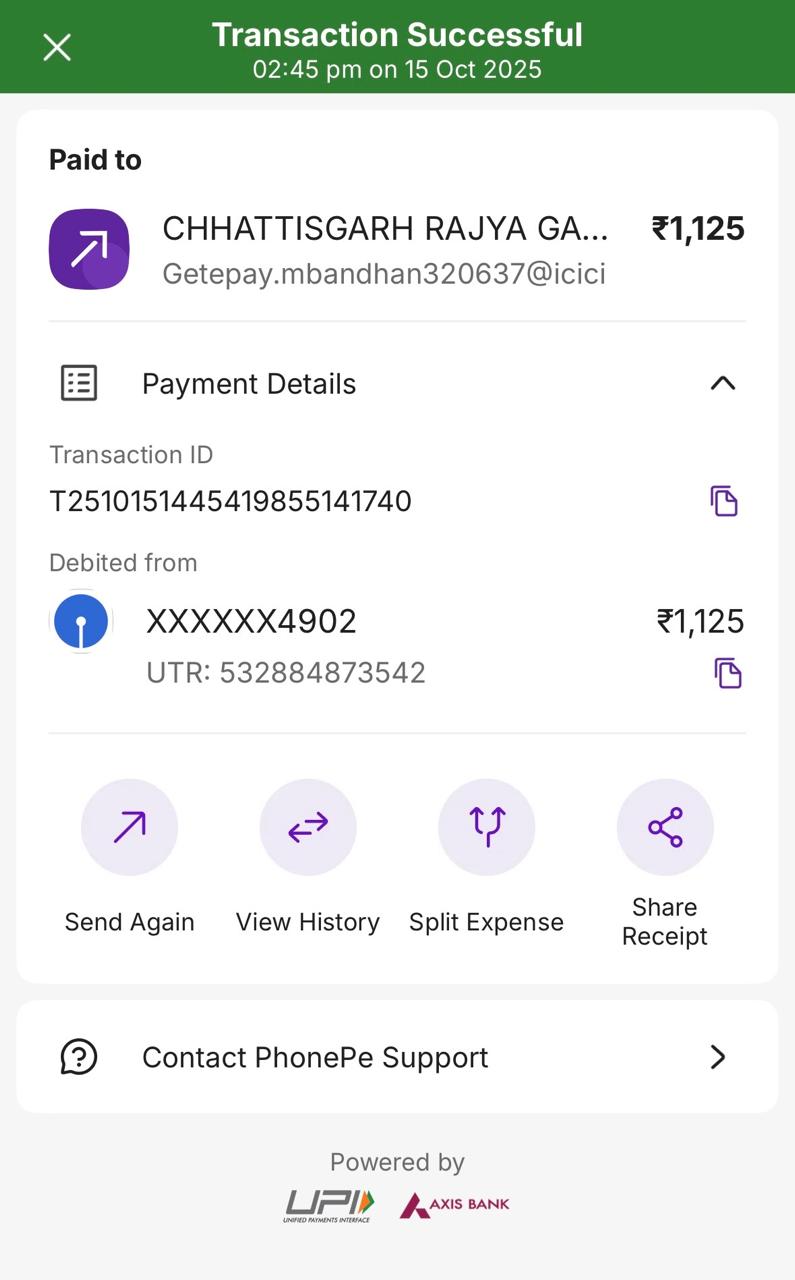
Task: Copy the UTR number
Action: pos(728,673)
